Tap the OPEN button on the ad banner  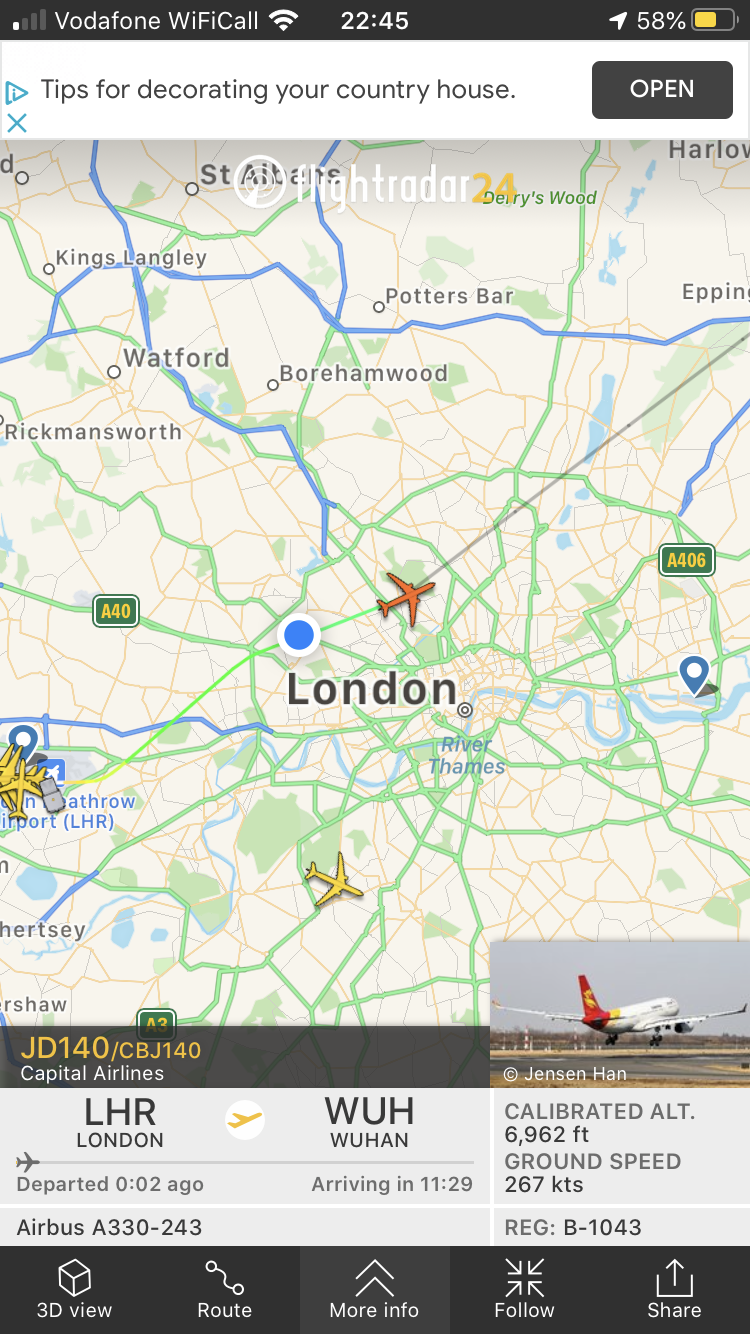[662, 89]
